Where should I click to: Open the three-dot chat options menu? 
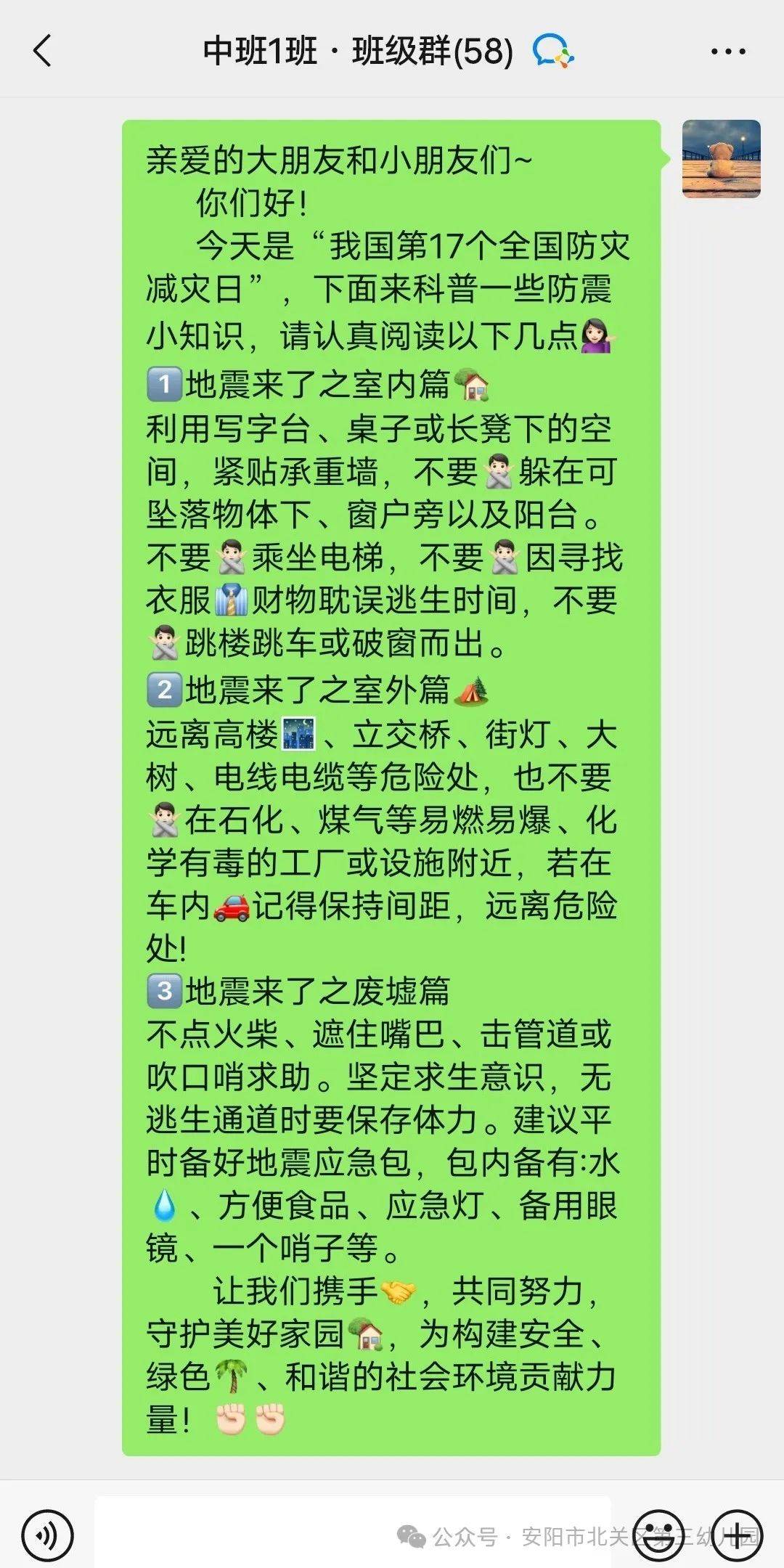tap(727, 52)
